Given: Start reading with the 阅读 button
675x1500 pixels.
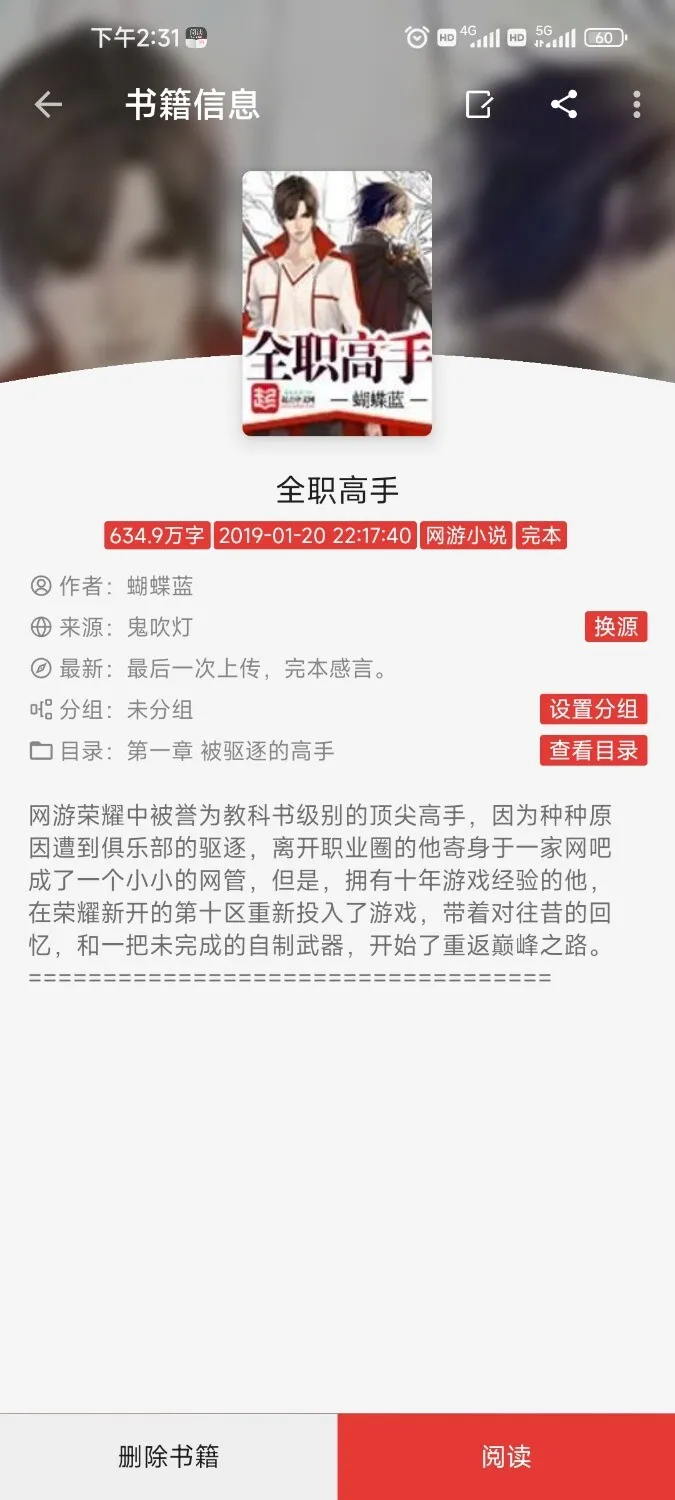Looking at the screenshot, I should pyautogui.click(x=506, y=1456).
